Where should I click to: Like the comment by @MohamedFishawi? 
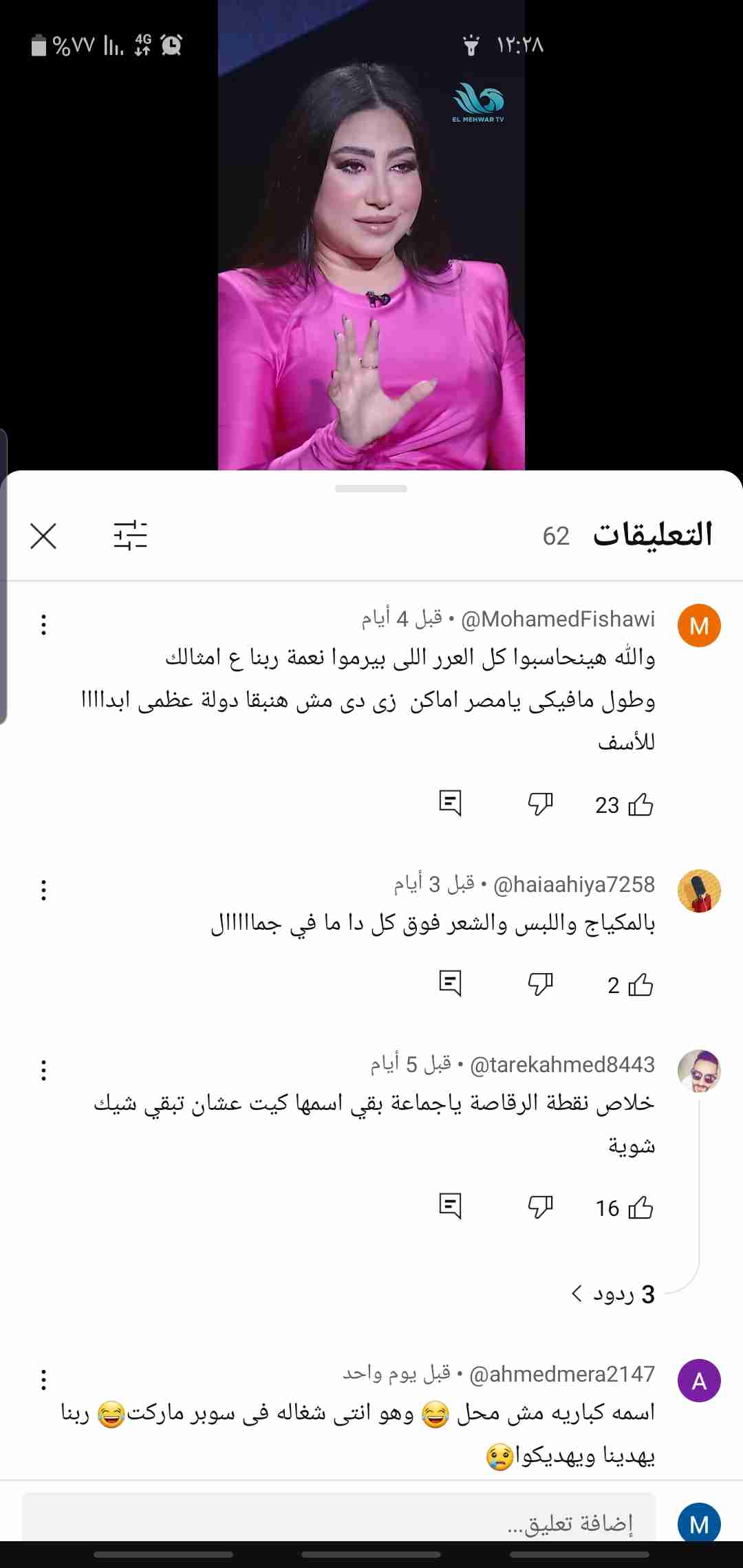tap(640, 804)
